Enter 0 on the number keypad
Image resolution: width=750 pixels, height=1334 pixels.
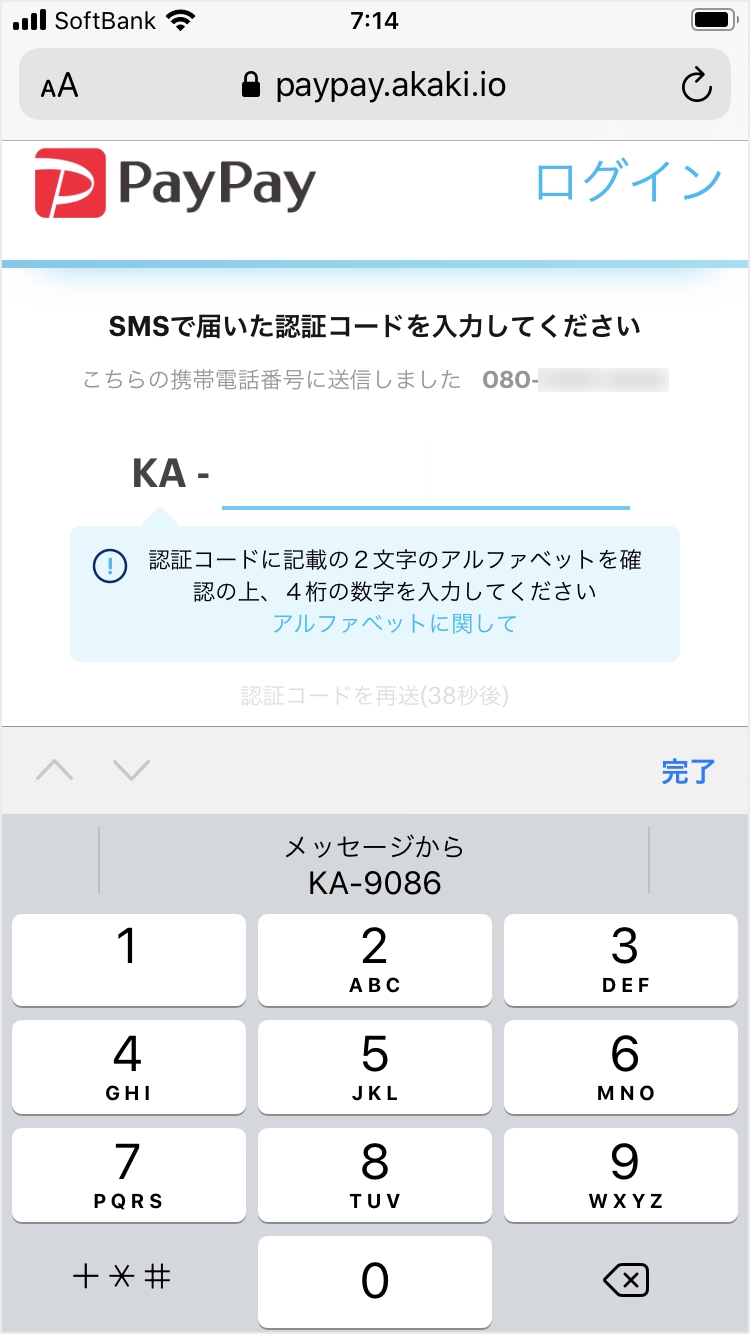pos(375,1281)
